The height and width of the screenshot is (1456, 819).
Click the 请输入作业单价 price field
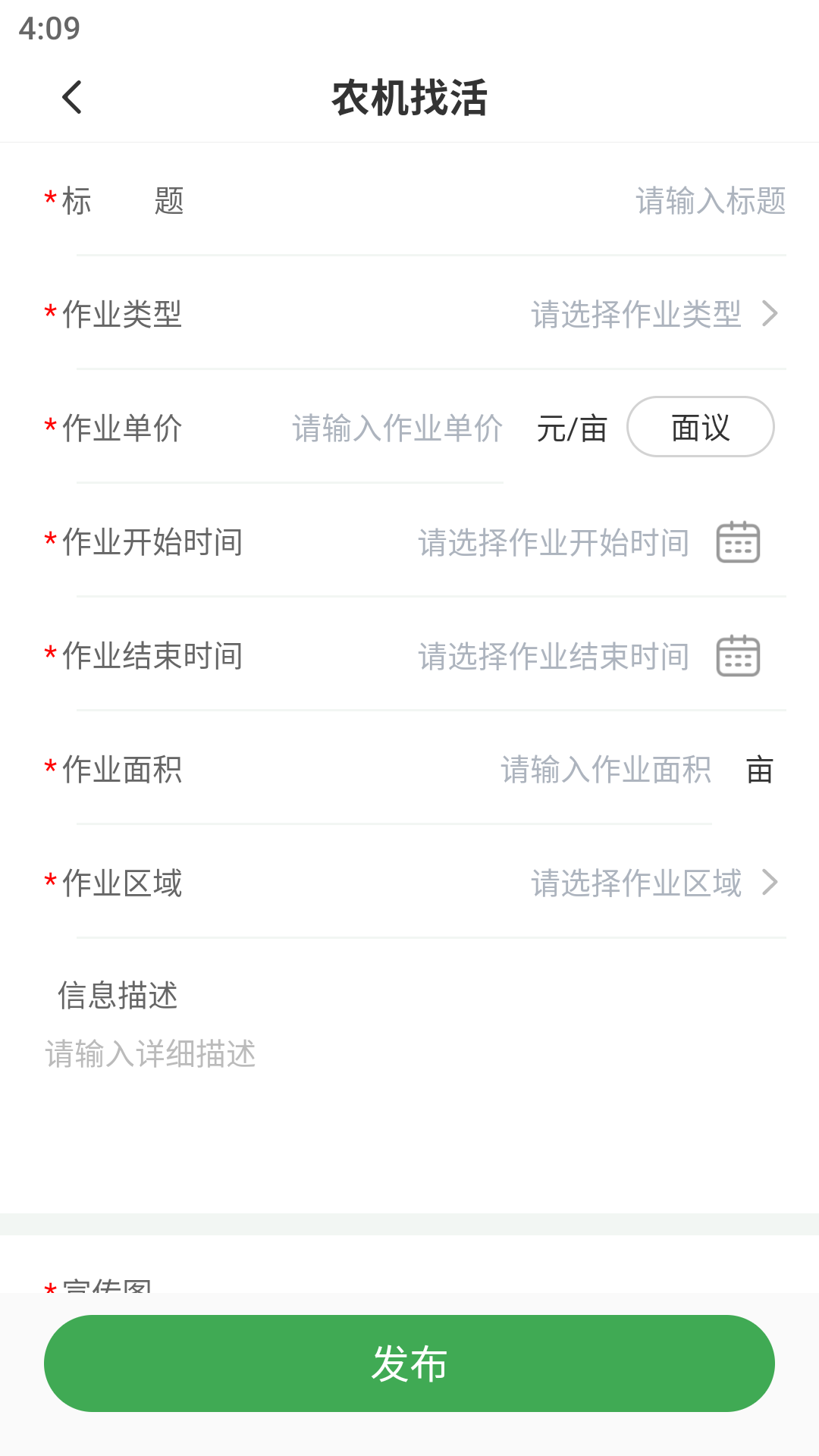click(396, 428)
